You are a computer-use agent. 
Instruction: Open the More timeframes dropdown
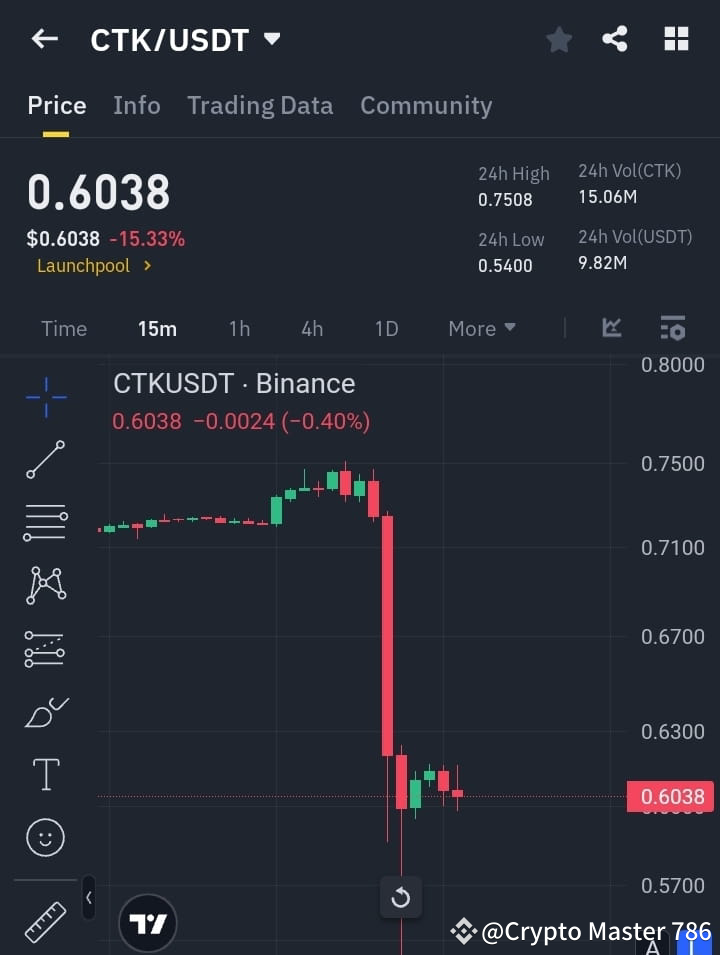pyautogui.click(x=481, y=328)
